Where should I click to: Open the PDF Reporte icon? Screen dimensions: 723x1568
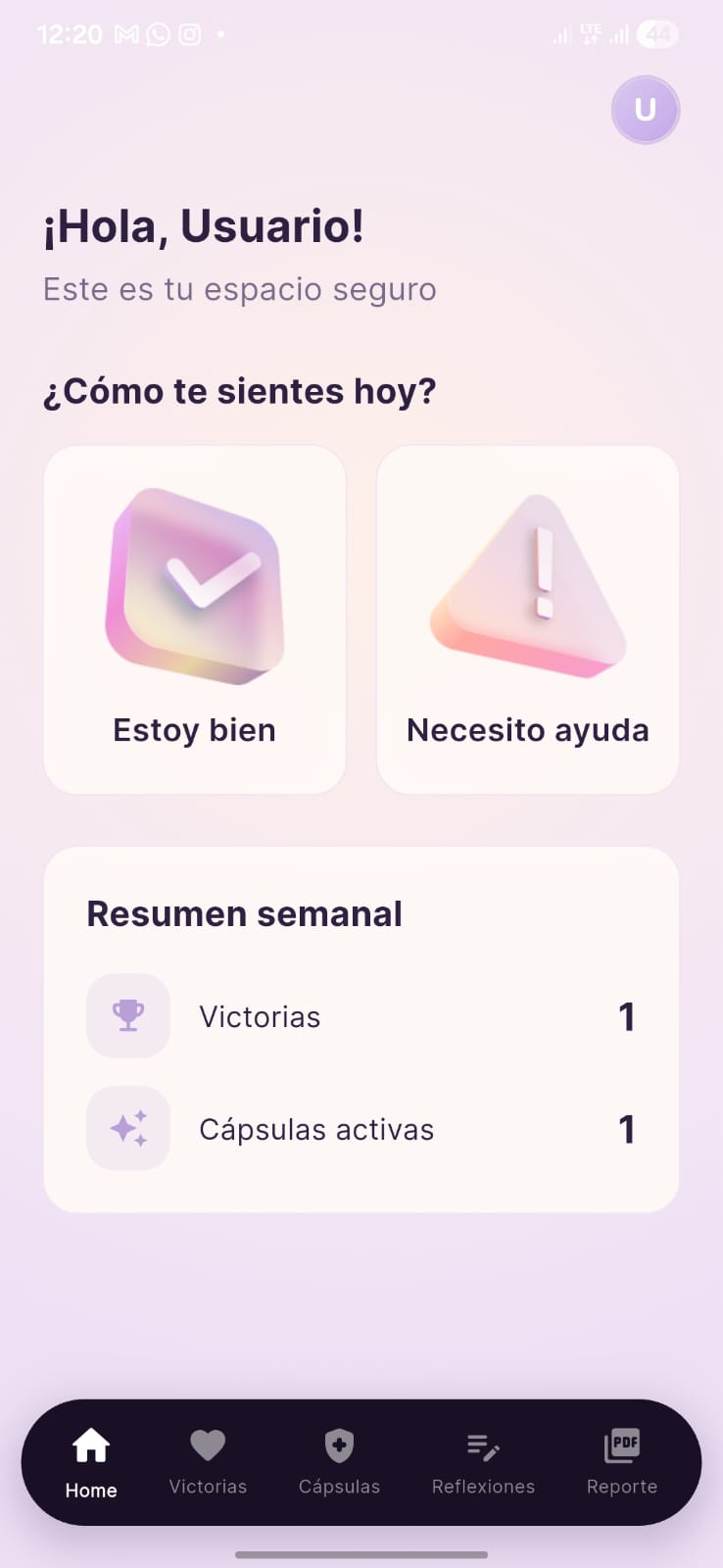tap(621, 1443)
